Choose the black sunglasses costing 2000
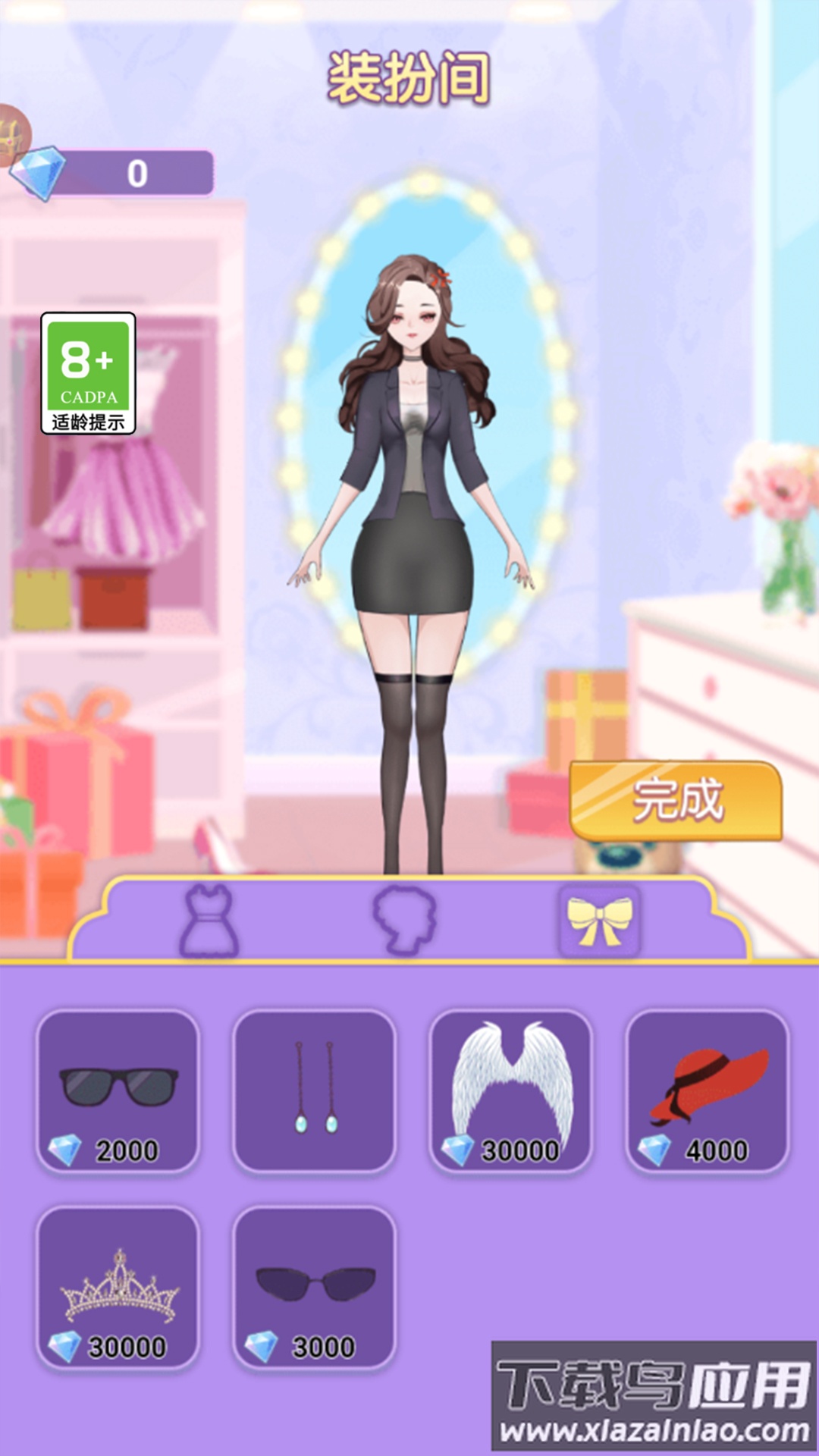819x1456 pixels. (x=118, y=1090)
